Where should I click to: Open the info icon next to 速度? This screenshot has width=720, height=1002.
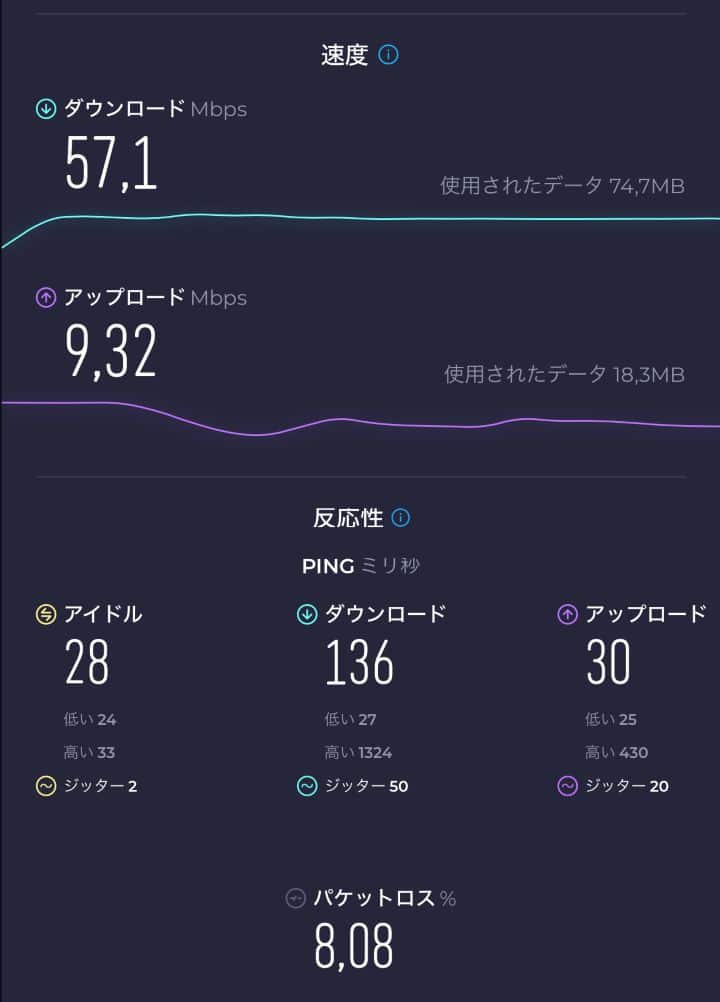[x=388, y=56]
